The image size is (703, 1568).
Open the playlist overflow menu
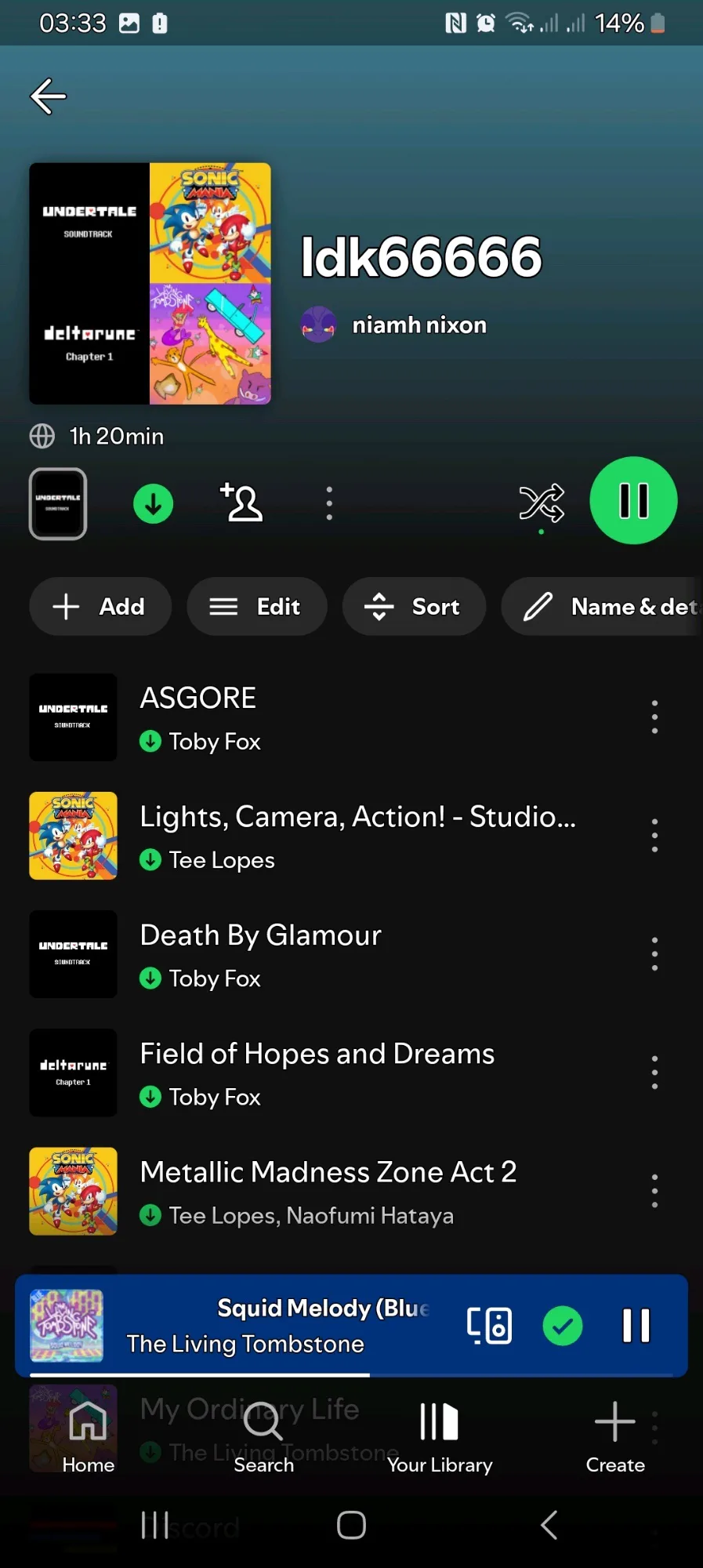[329, 503]
